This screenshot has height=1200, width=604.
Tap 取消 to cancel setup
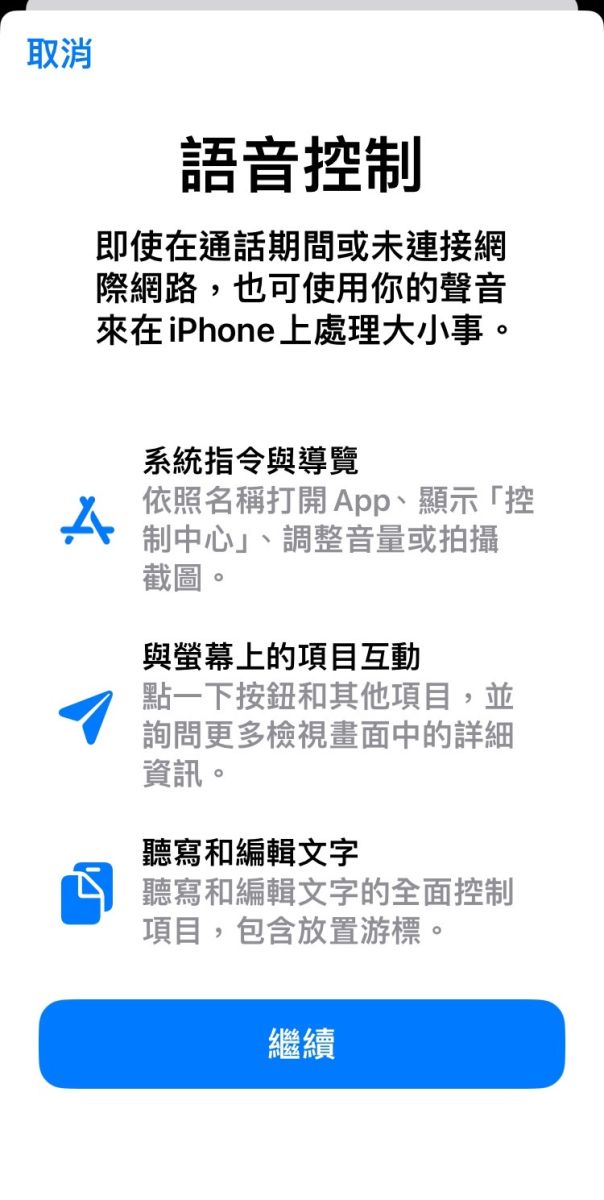point(59,54)
